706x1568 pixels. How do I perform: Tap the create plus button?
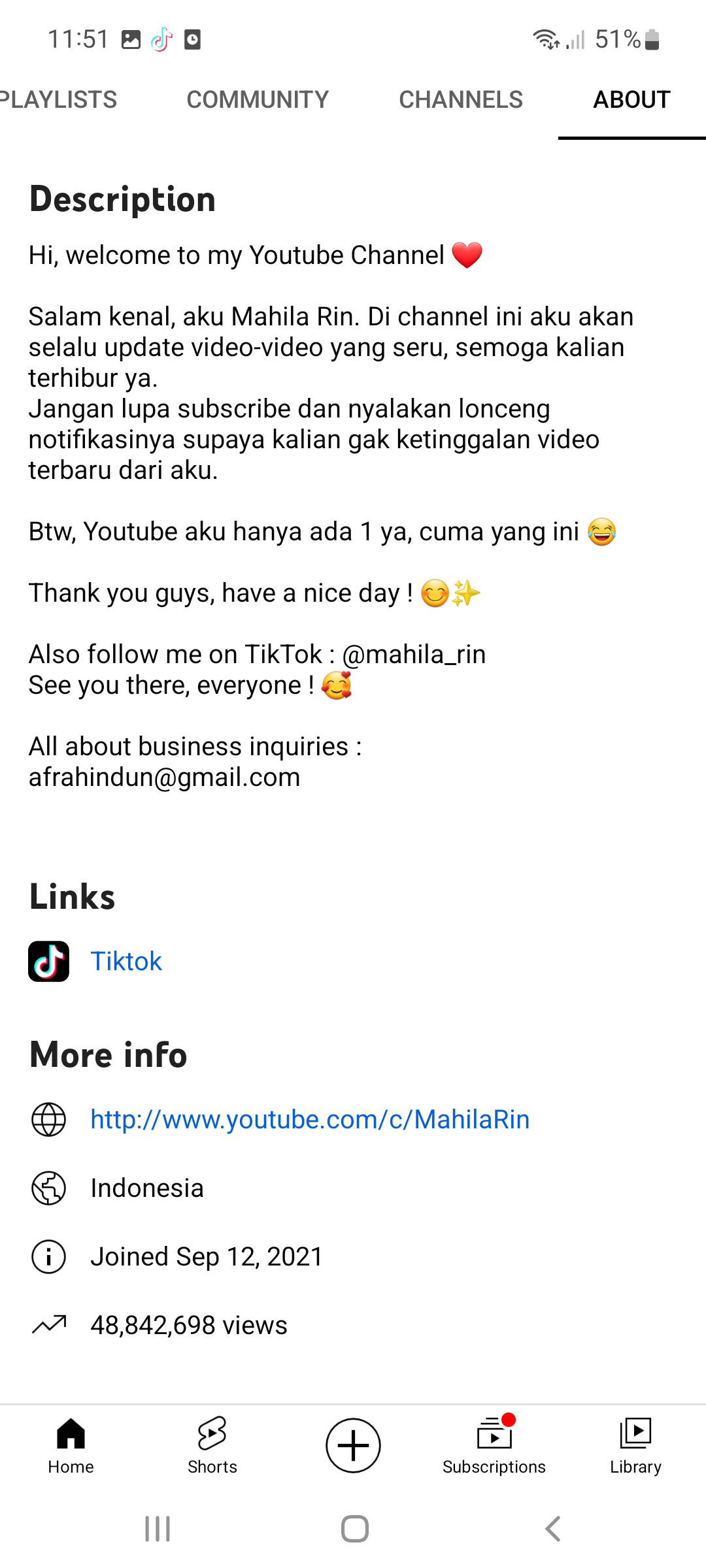(353, 1445)
